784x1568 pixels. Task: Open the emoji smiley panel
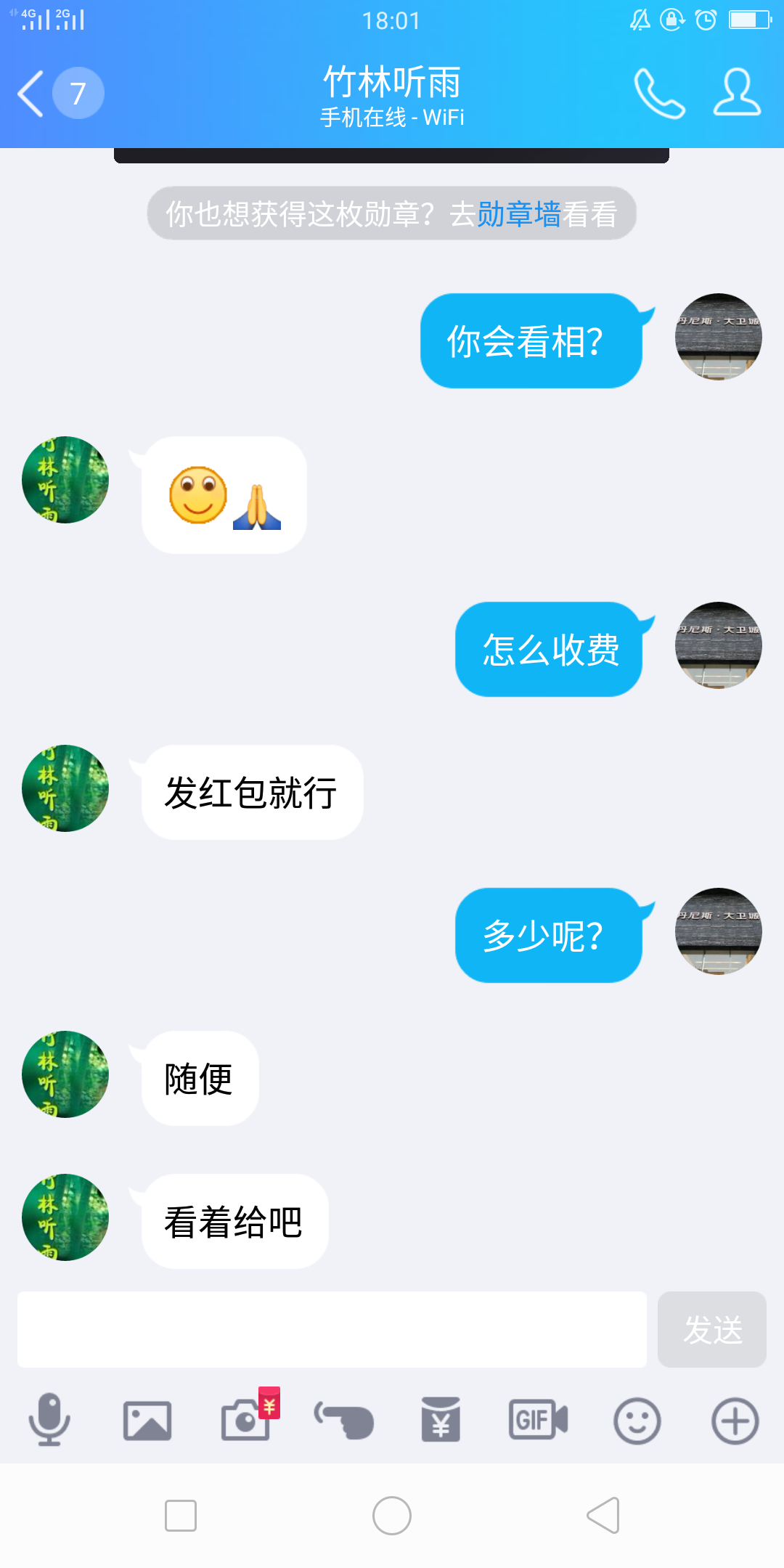[637, 1421]
